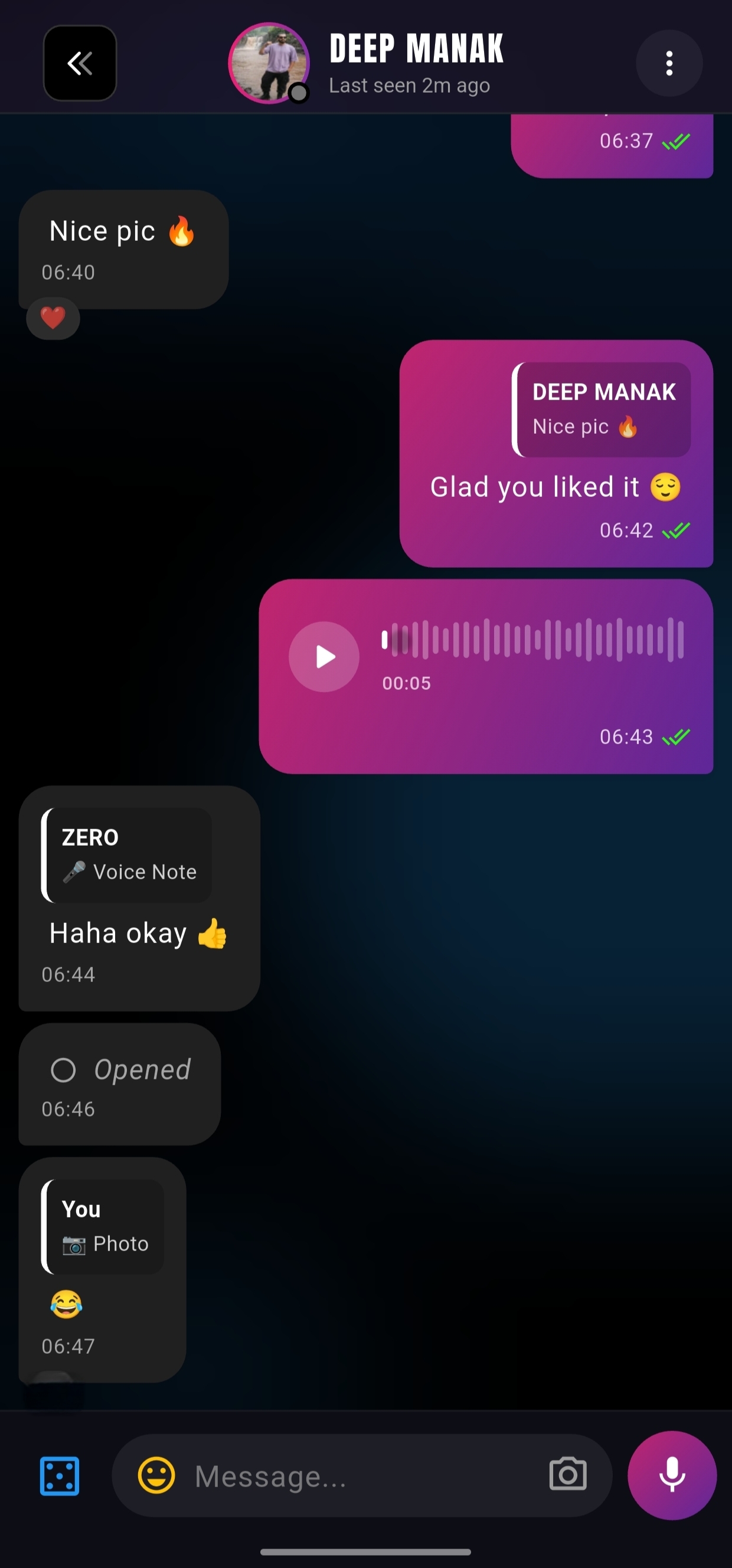The height and width of the screenshot is (1568, 732).
Task: Seek within the voice note waveform
Action: click(532, 639)
